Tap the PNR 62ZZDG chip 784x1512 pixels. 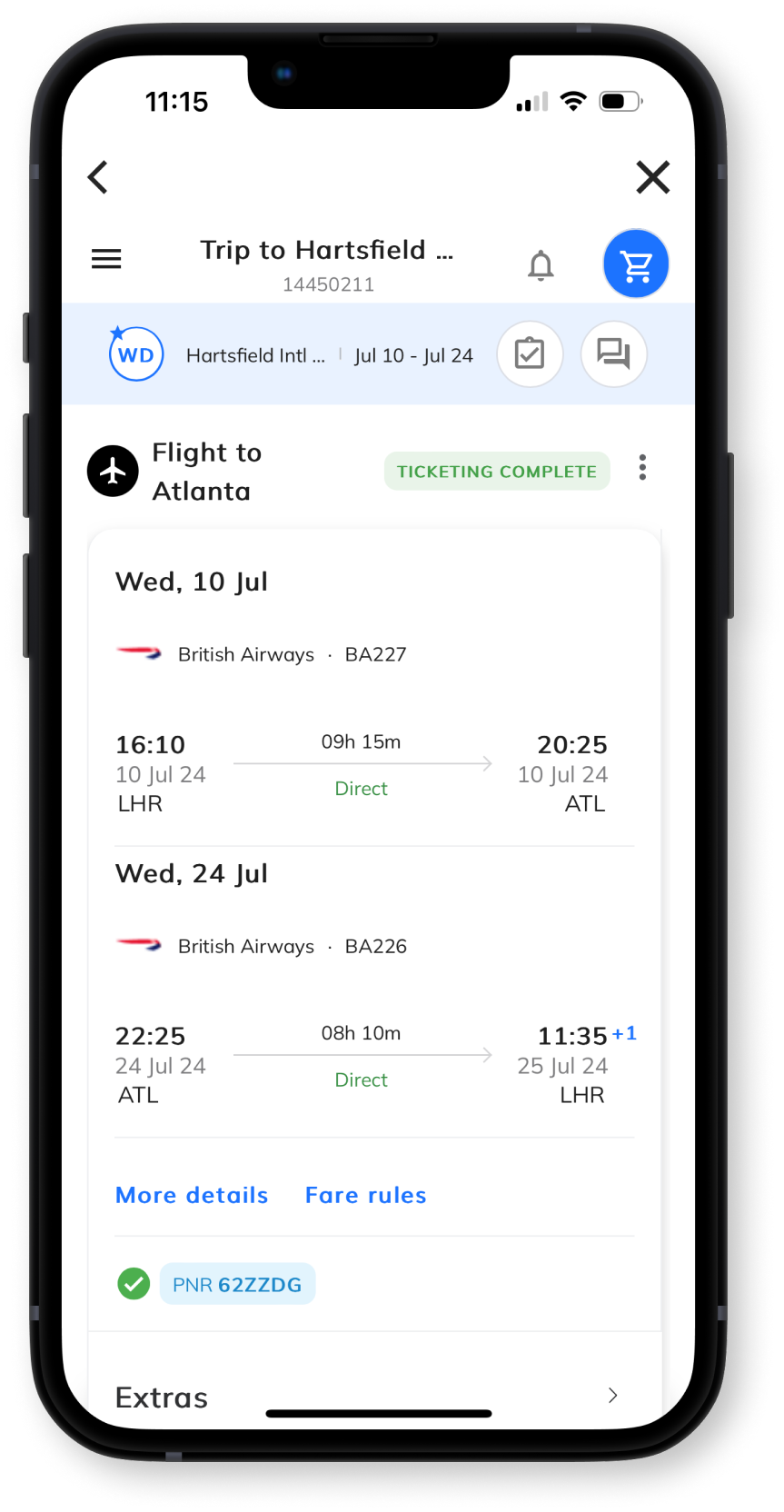click(237, 1284)
